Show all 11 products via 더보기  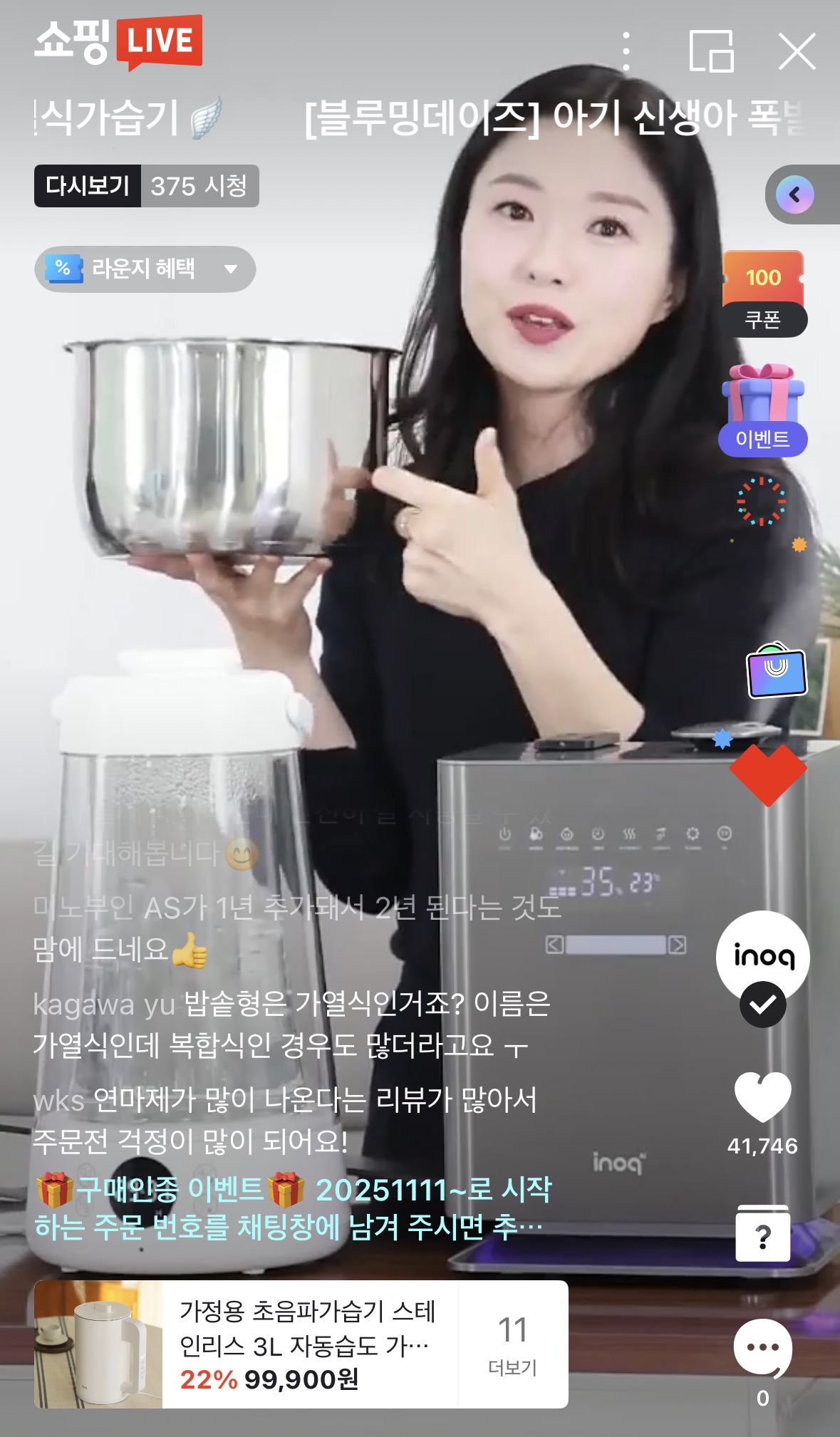pyautogui.click(x=513, y=1344)
